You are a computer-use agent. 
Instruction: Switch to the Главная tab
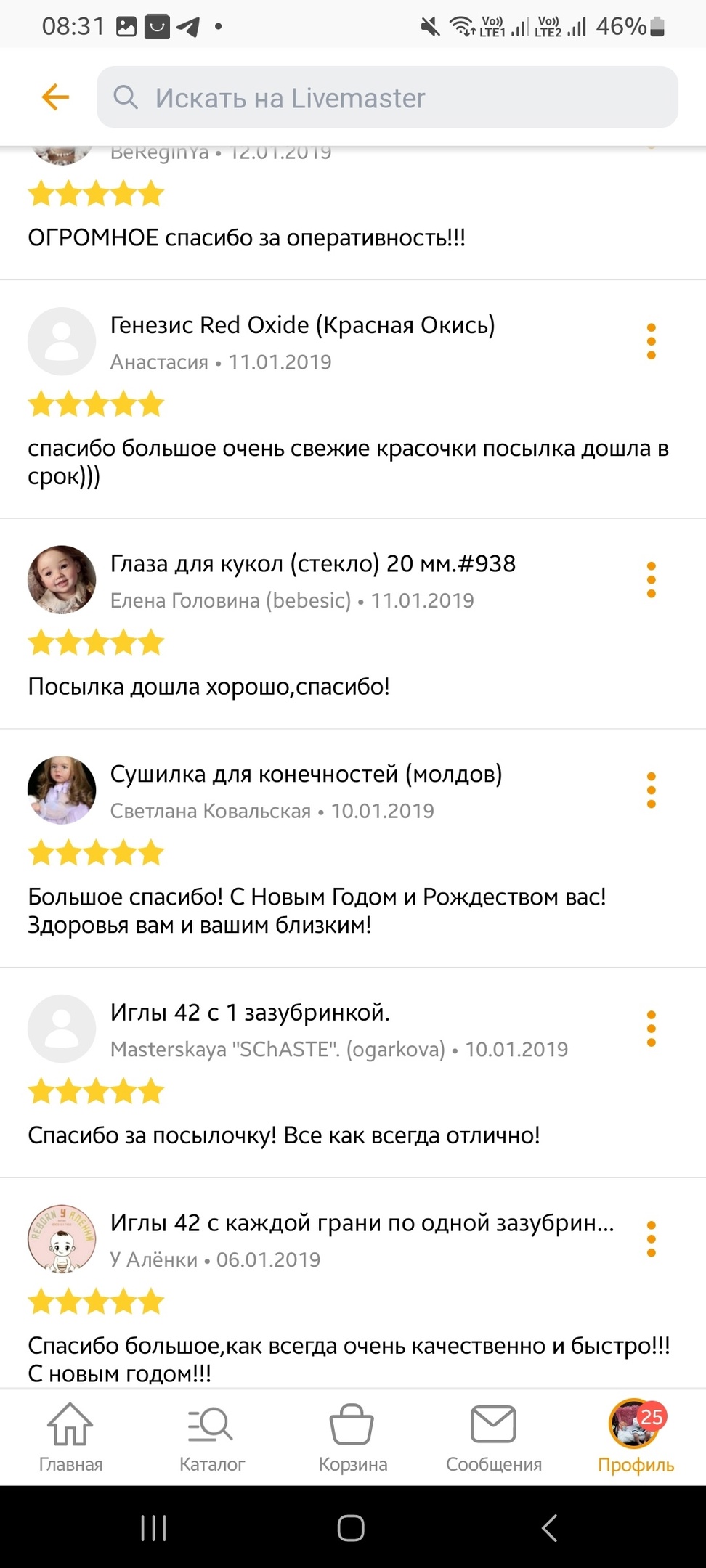(70, 1437)
